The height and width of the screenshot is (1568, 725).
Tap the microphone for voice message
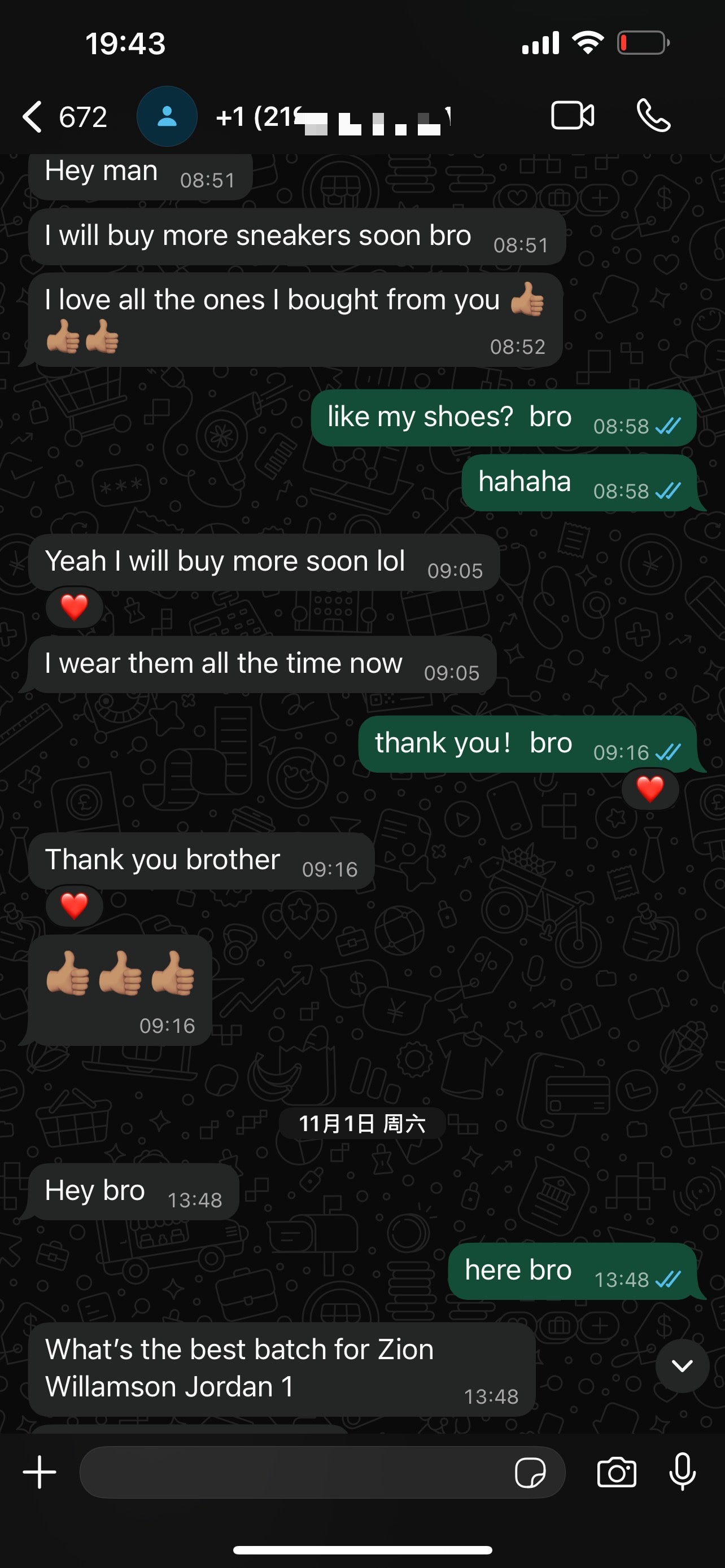(683, 1472)
